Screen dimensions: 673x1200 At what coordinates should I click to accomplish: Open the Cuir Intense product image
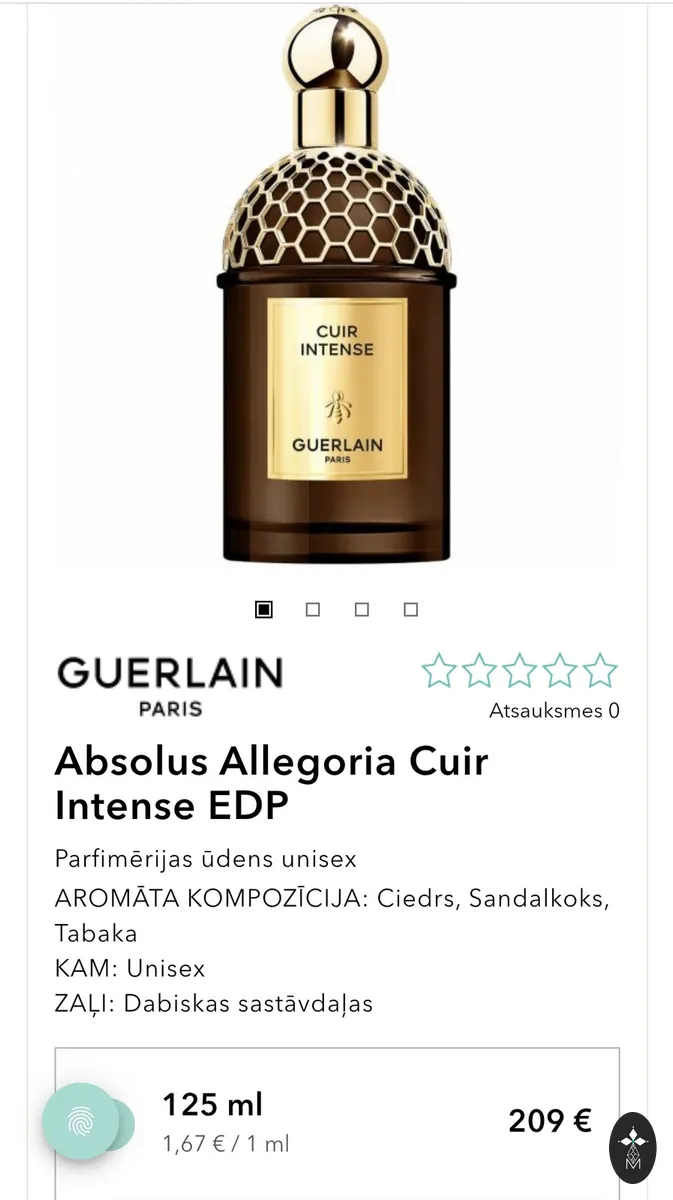point(337,285)
